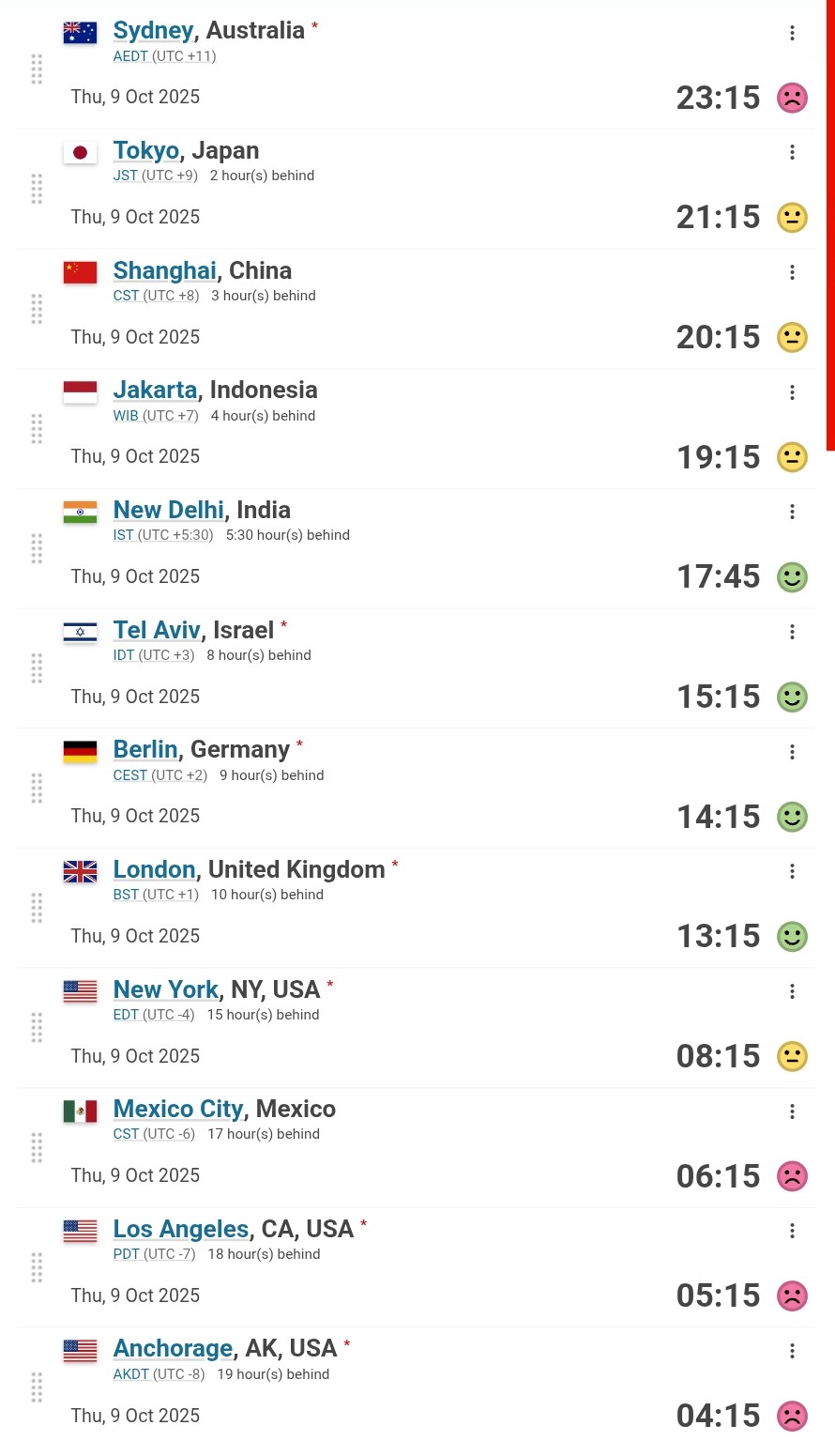Open the New Delhi city link

168,511
